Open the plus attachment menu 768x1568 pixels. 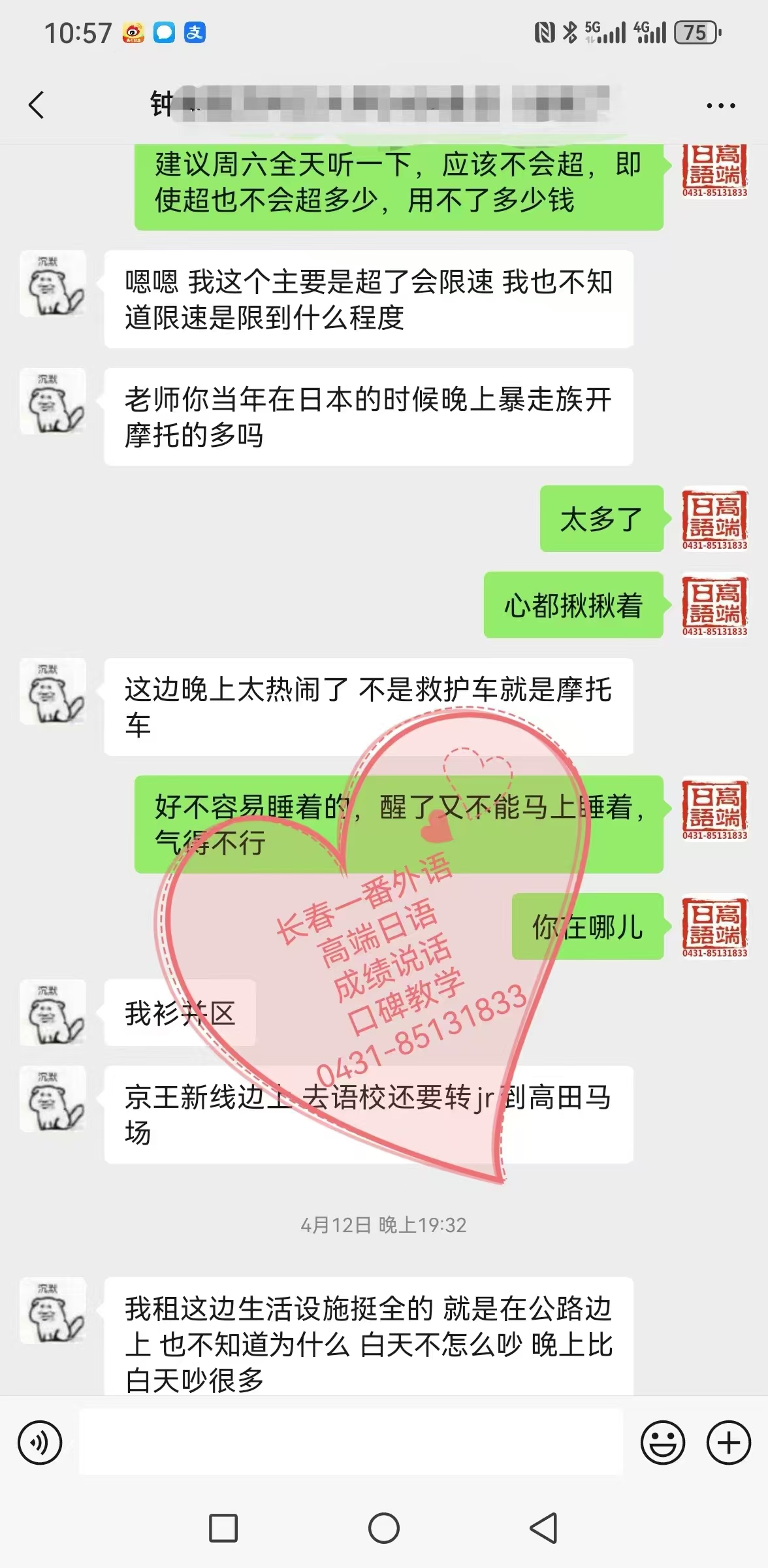click(x=728, y=1442)
